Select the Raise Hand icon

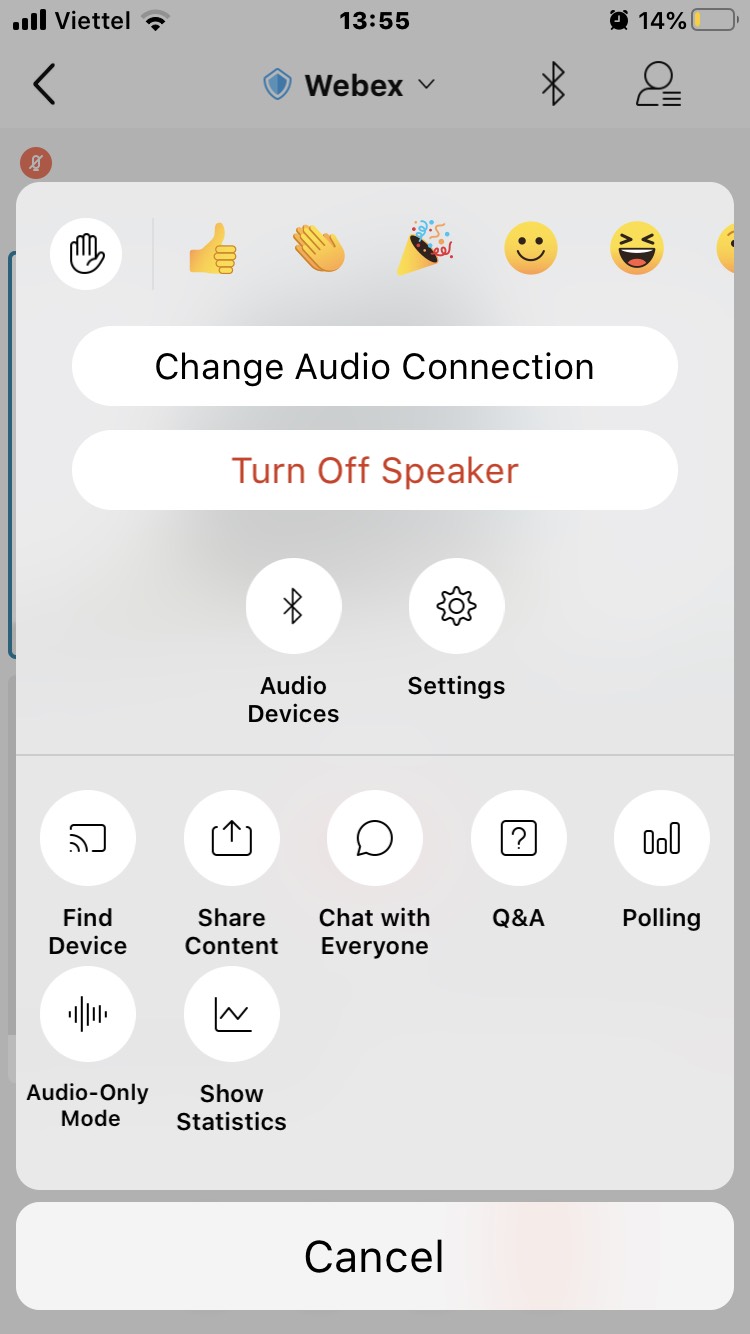[x=86, y=253]
